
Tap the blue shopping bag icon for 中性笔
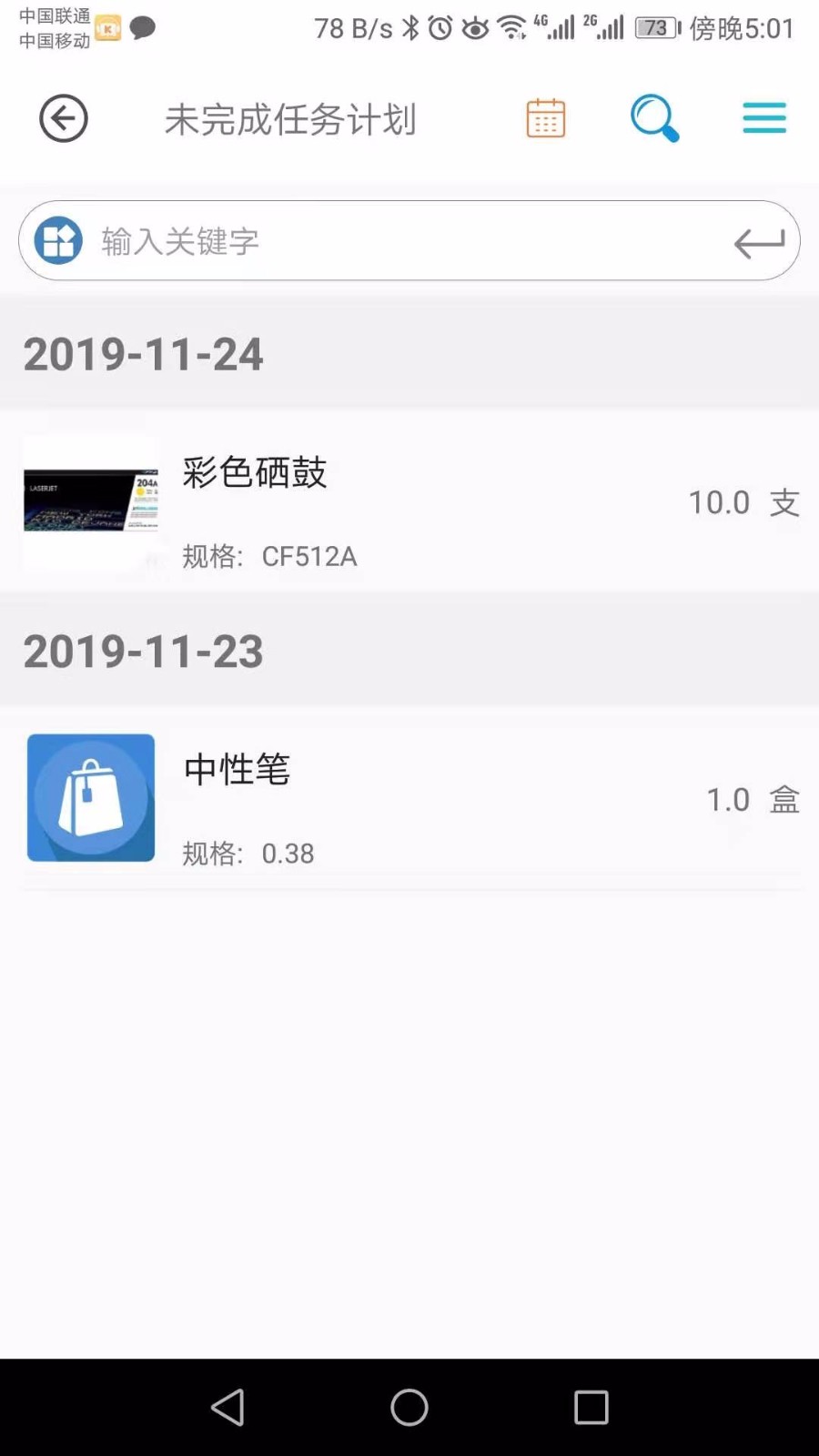click(x=90, y=797)
